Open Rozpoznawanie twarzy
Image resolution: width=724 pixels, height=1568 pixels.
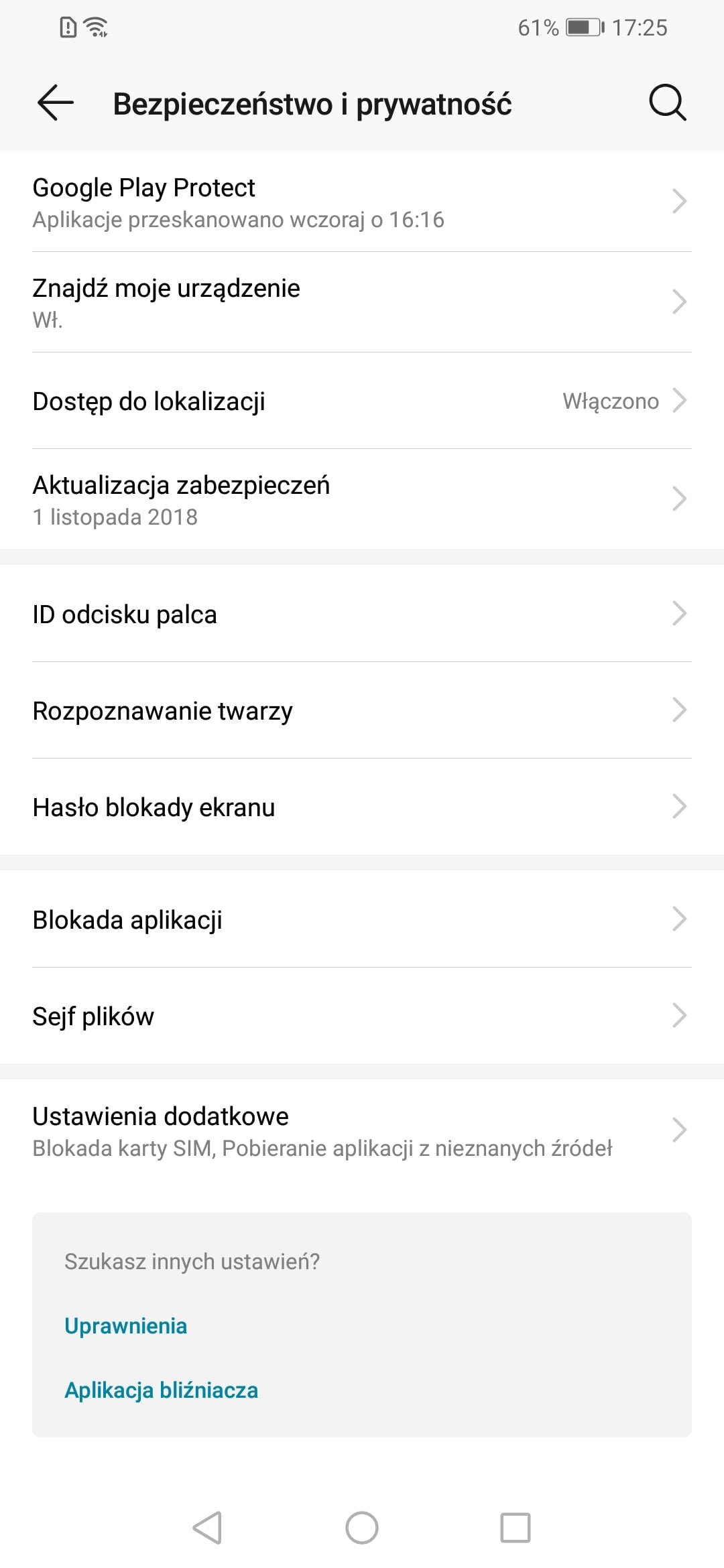click(362, 710)
